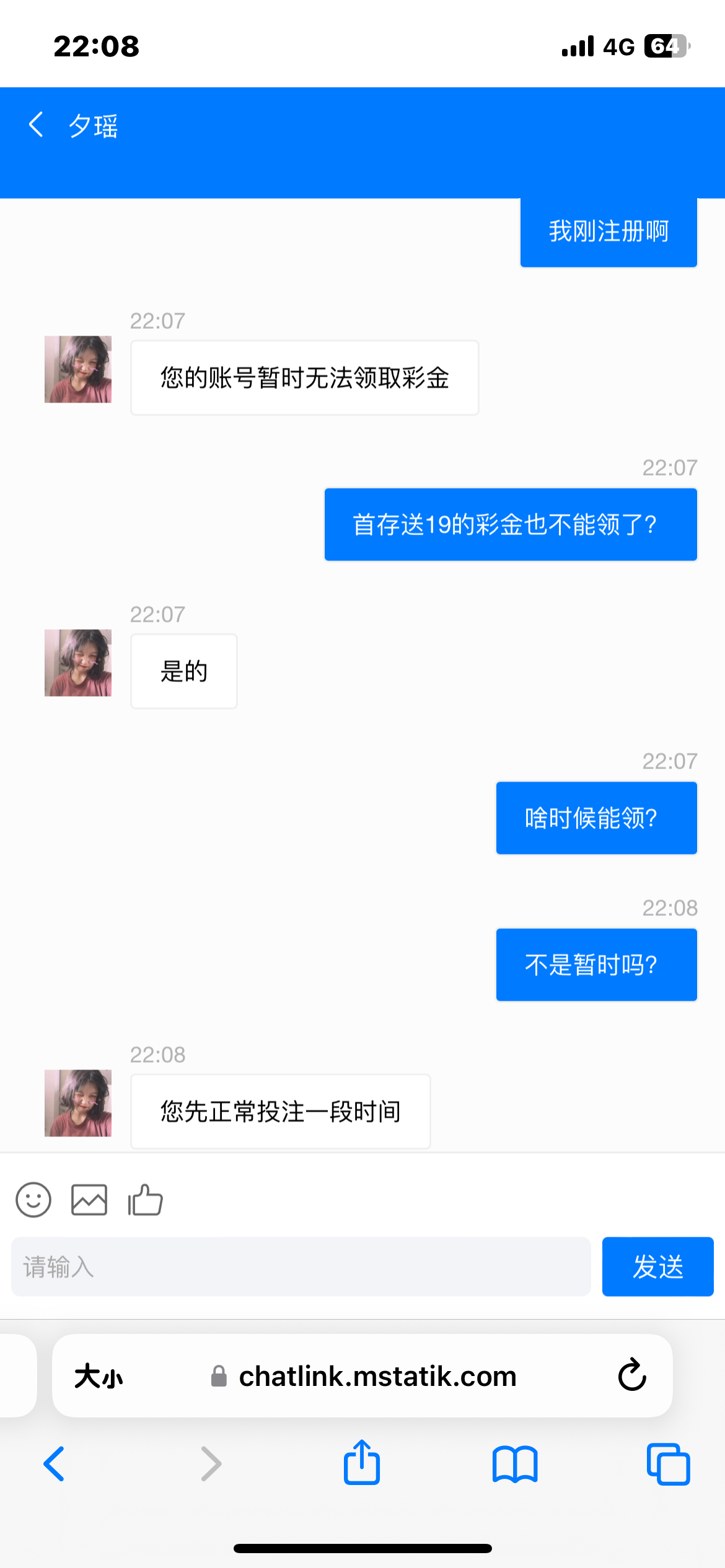The height and width of the screenshot is (1568, 725).
Task: Tap the chatlink.mstatik.com address bar
Action: coord(377,1377)
